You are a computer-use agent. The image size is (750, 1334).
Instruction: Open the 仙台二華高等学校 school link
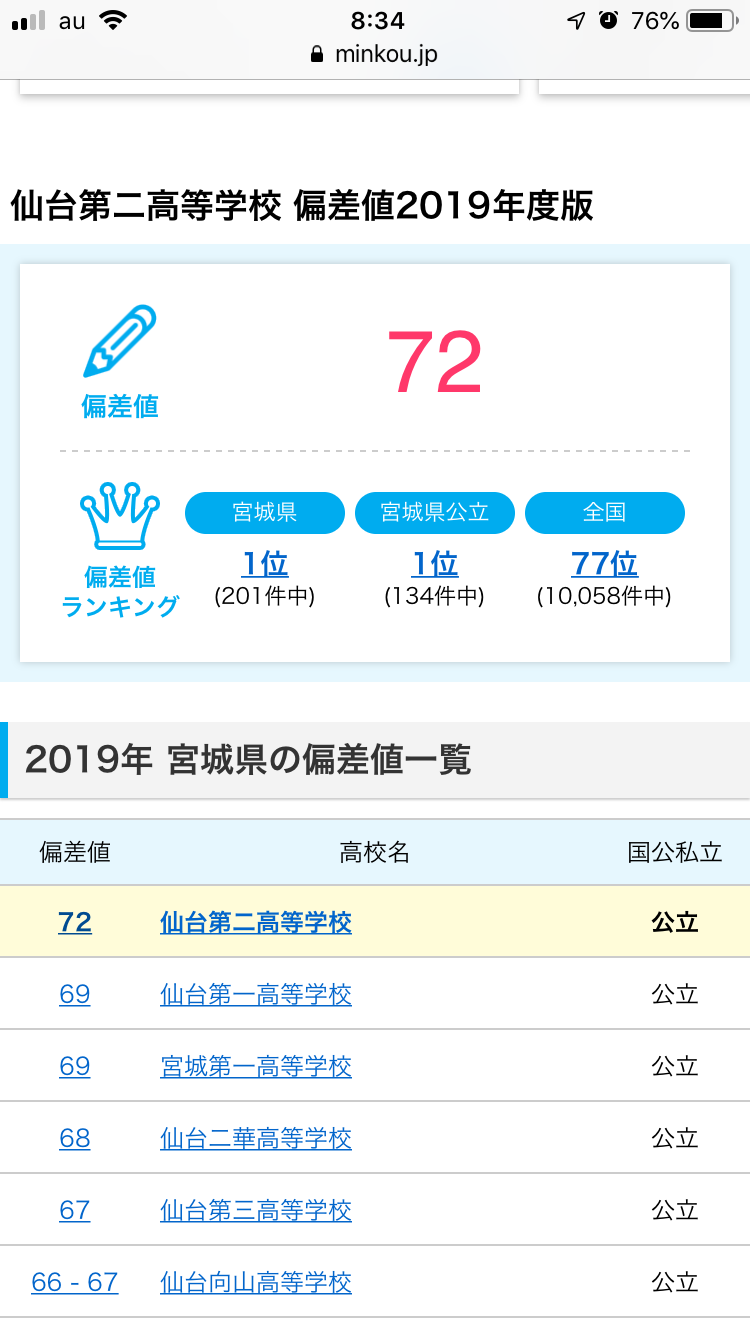[x=256, y=1138]
